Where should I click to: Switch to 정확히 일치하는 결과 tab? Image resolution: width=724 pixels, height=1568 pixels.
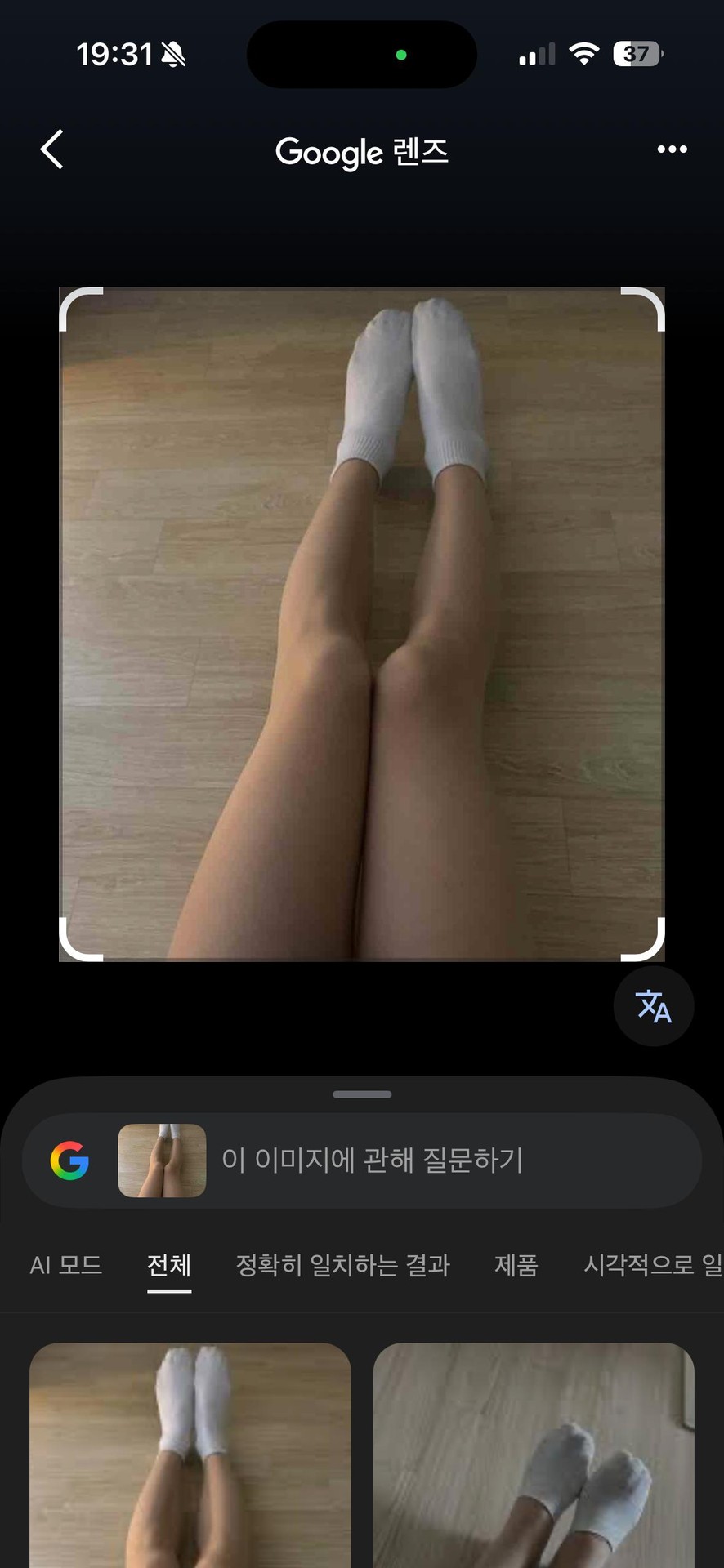pos(342,1265)
